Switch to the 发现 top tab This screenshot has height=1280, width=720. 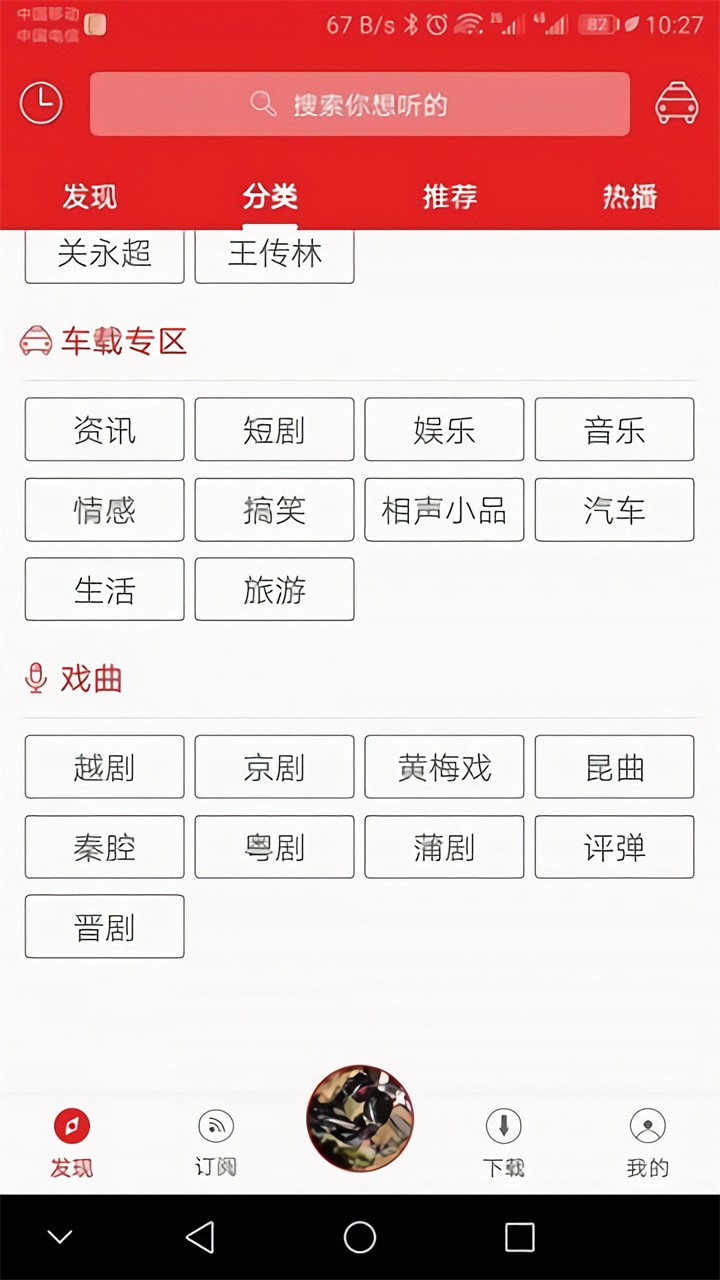point(90,196)
